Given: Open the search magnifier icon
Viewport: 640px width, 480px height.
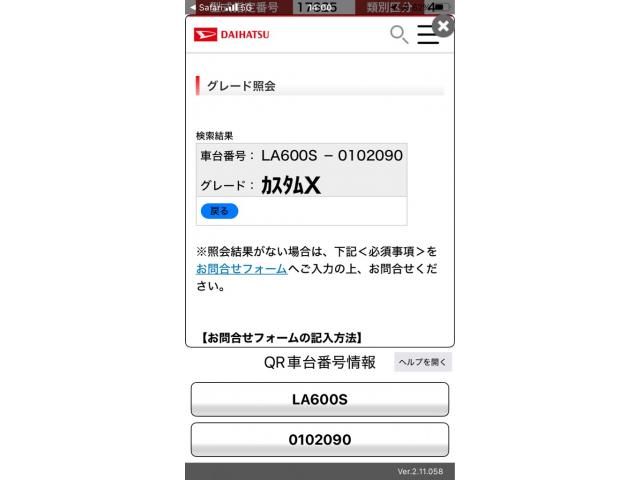Looking at the screenshot, I should click(398, 35).
